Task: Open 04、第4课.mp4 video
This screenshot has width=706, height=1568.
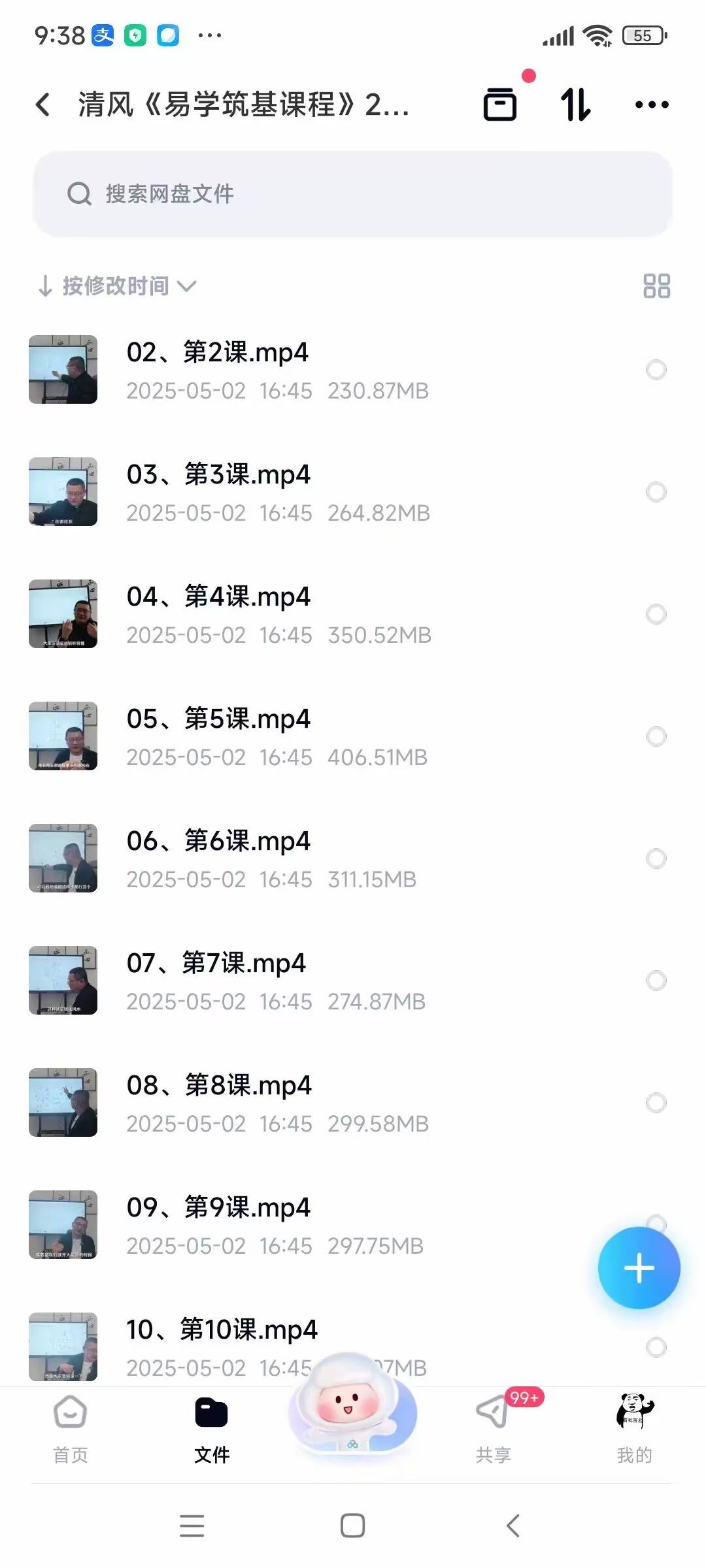Action: click(x=218, y=597)
